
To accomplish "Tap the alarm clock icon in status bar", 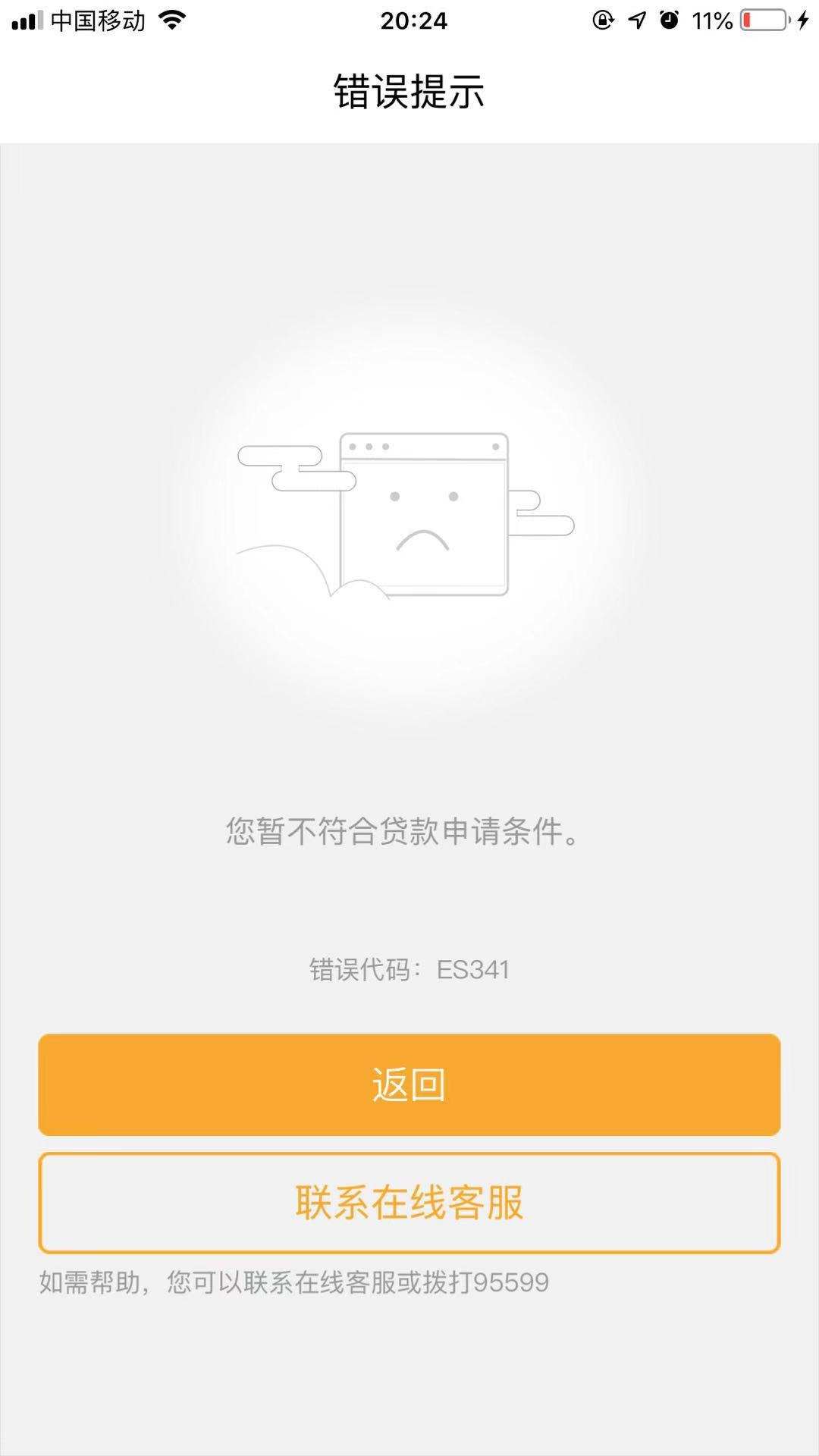I will pyautogui.click(x=670, y=20).
